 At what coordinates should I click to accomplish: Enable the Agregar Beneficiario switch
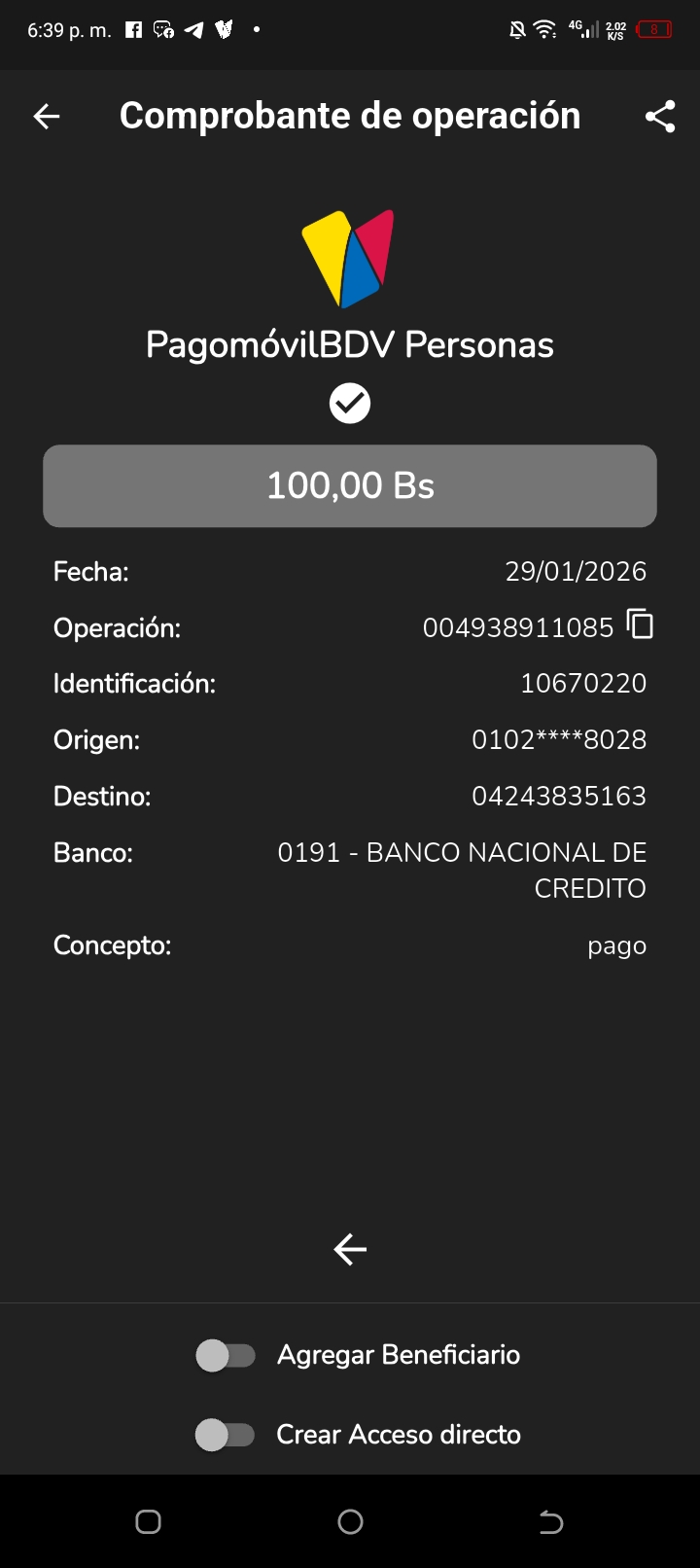pos(226,1355)
